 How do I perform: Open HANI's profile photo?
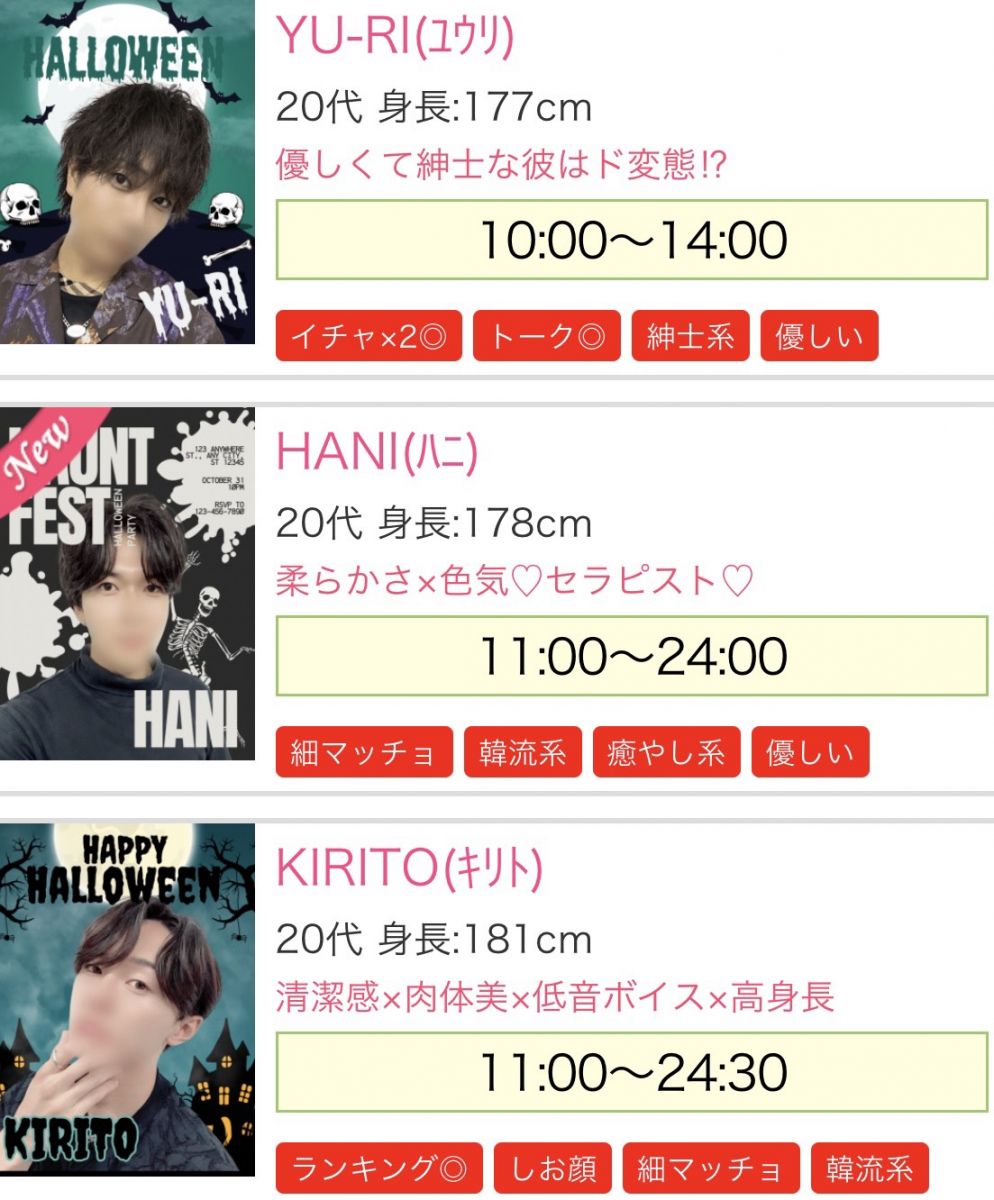click(x=127, y=584)
